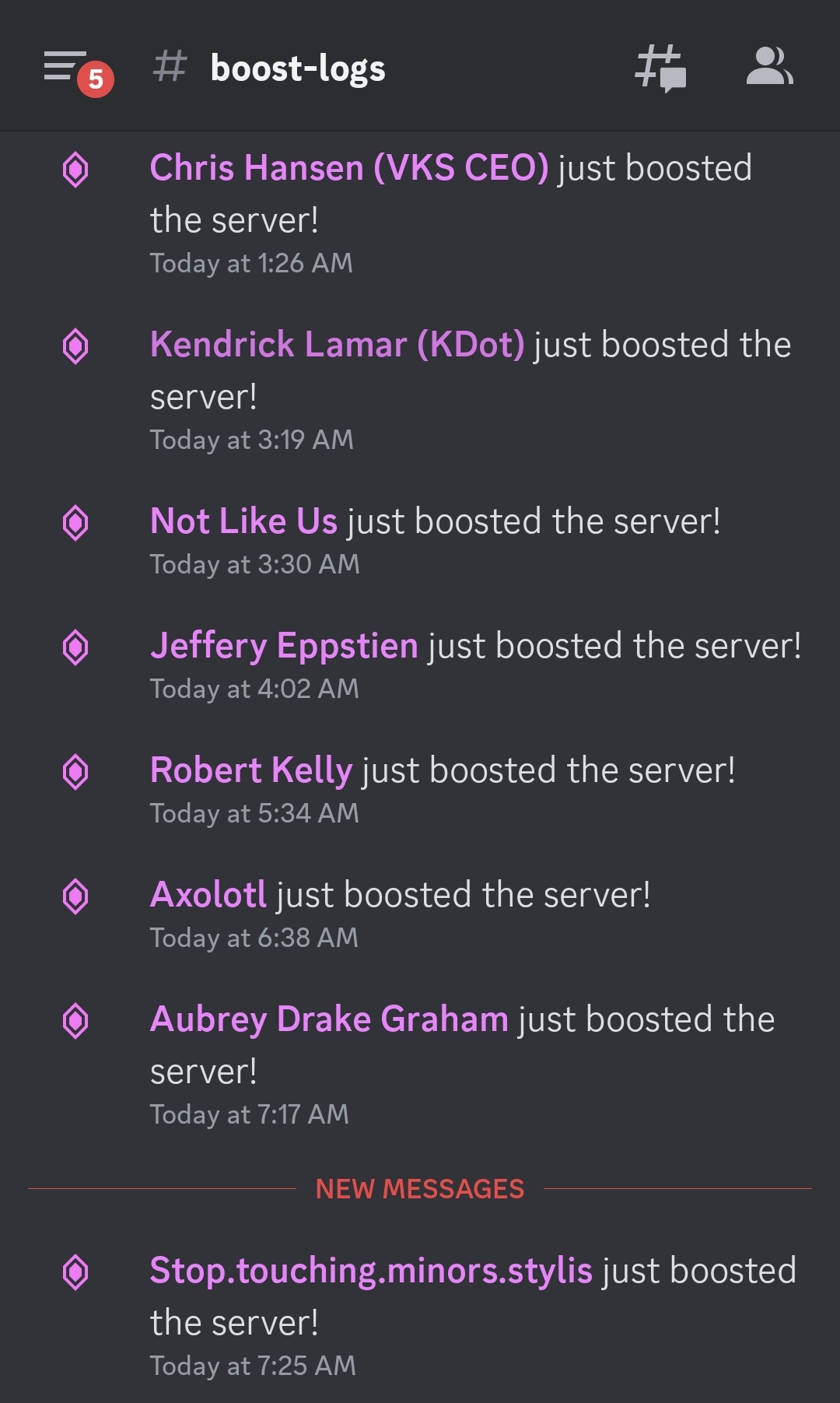View Kendrick Lamar (KDot) profile
This screenshot has height=1403, width=840.
point(337,345)
